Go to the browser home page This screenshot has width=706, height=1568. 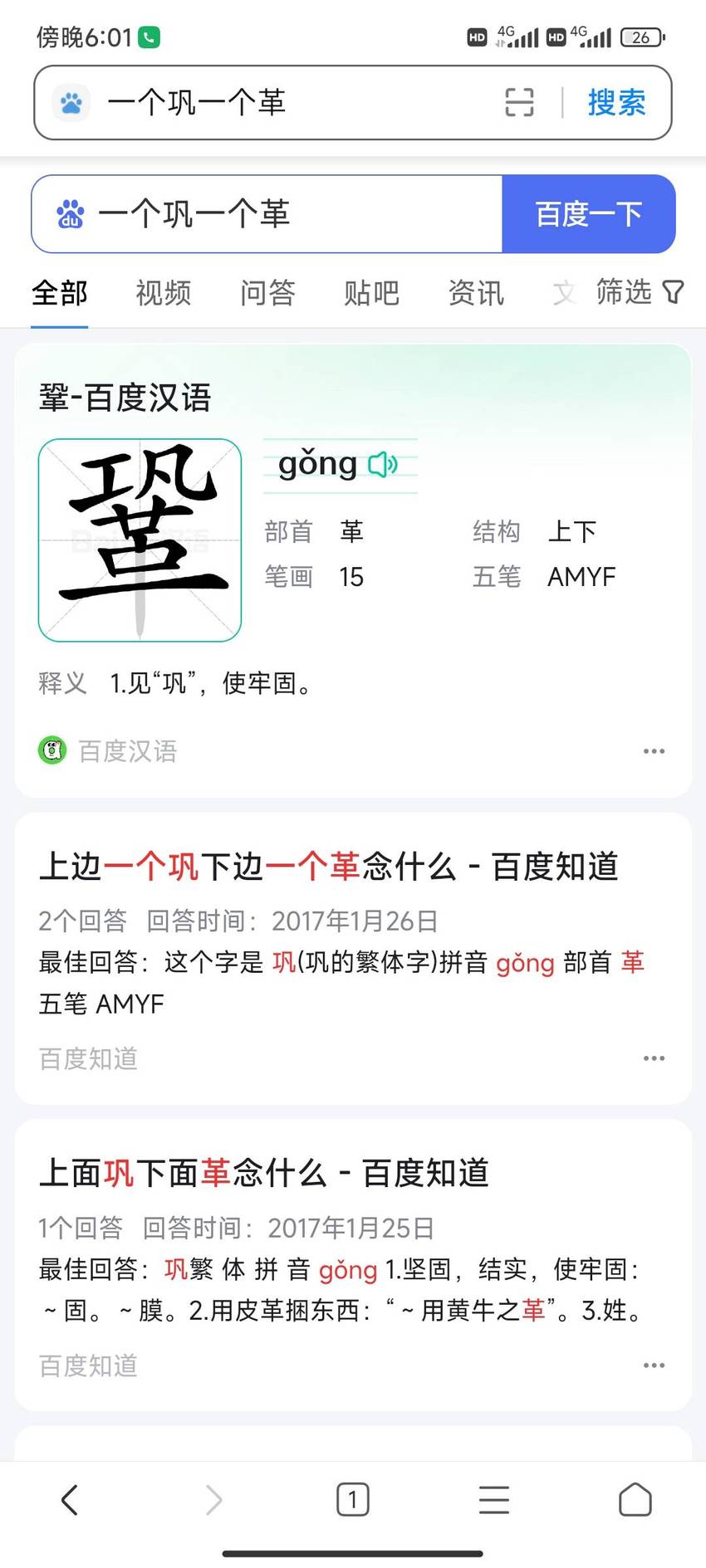(635, 1500)
